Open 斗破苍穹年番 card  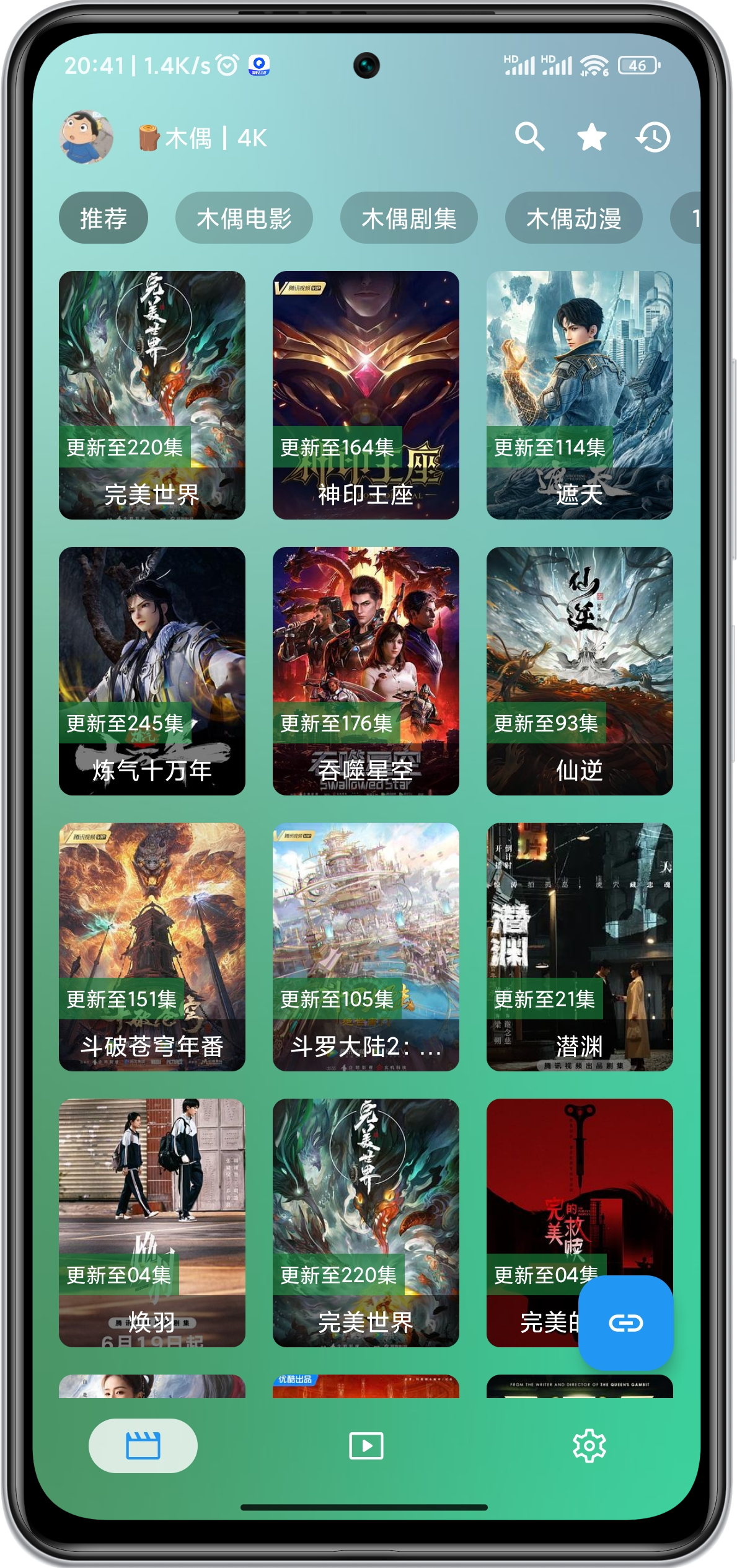(x=152, y=947)
